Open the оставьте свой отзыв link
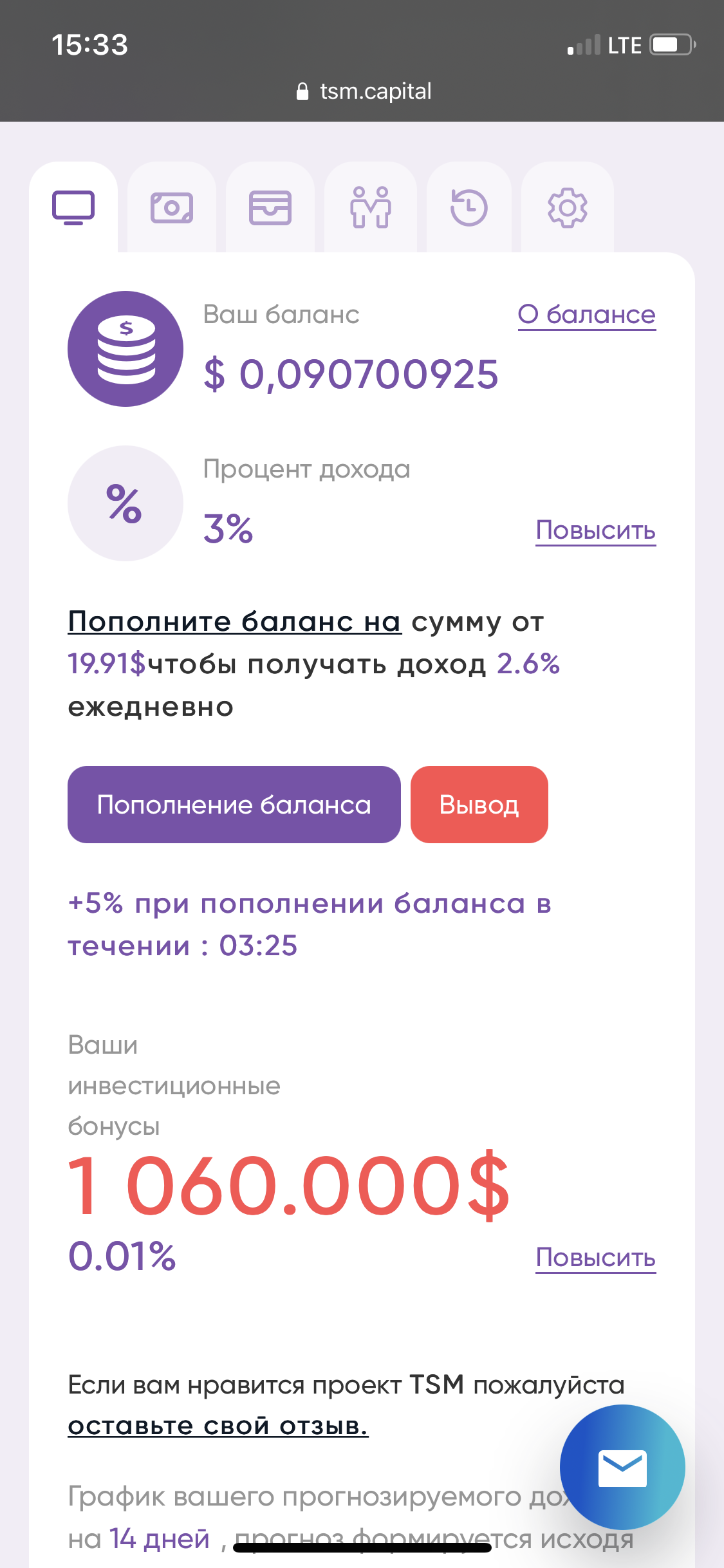 [x=218, y=1426]
